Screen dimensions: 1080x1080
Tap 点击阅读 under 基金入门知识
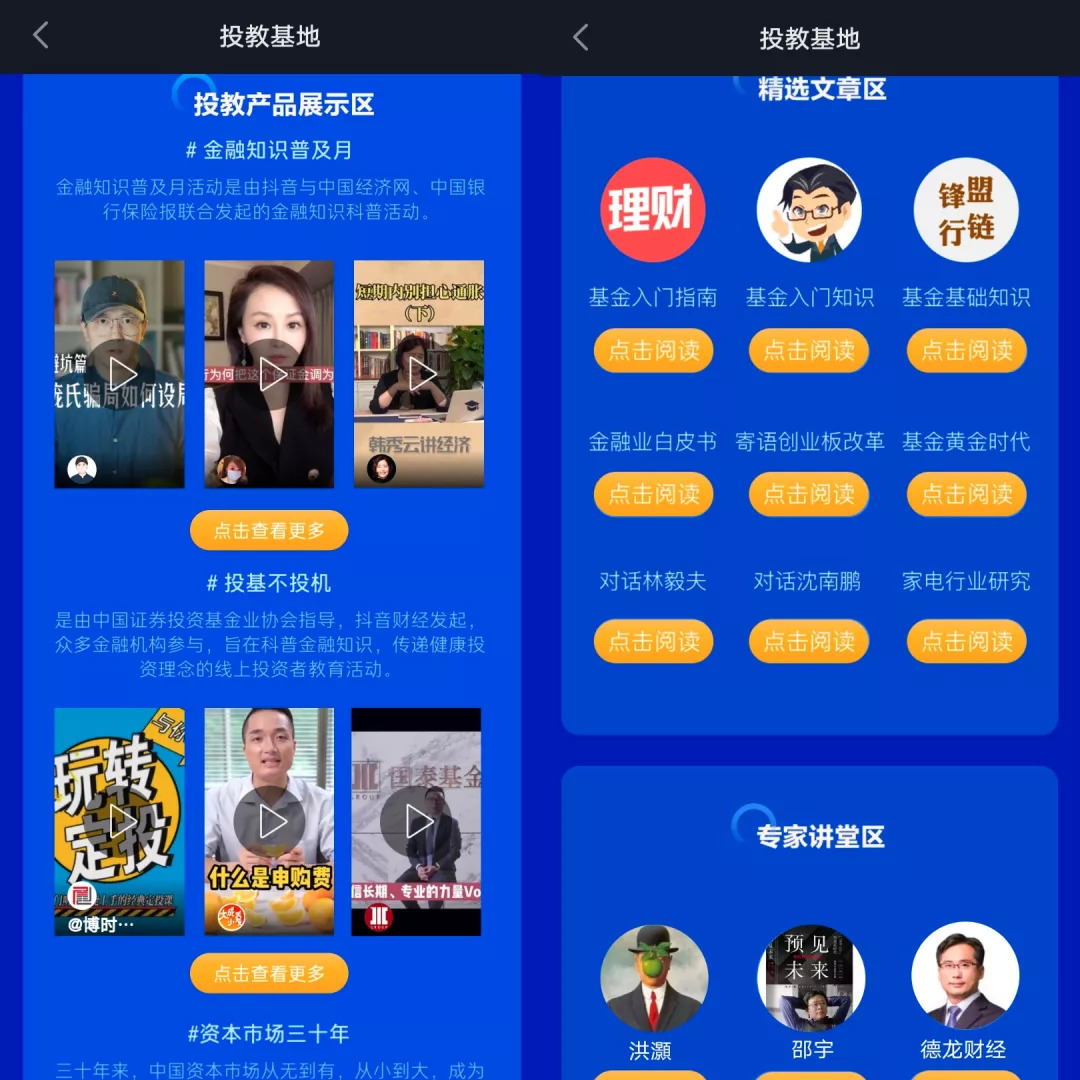[809, 350]
